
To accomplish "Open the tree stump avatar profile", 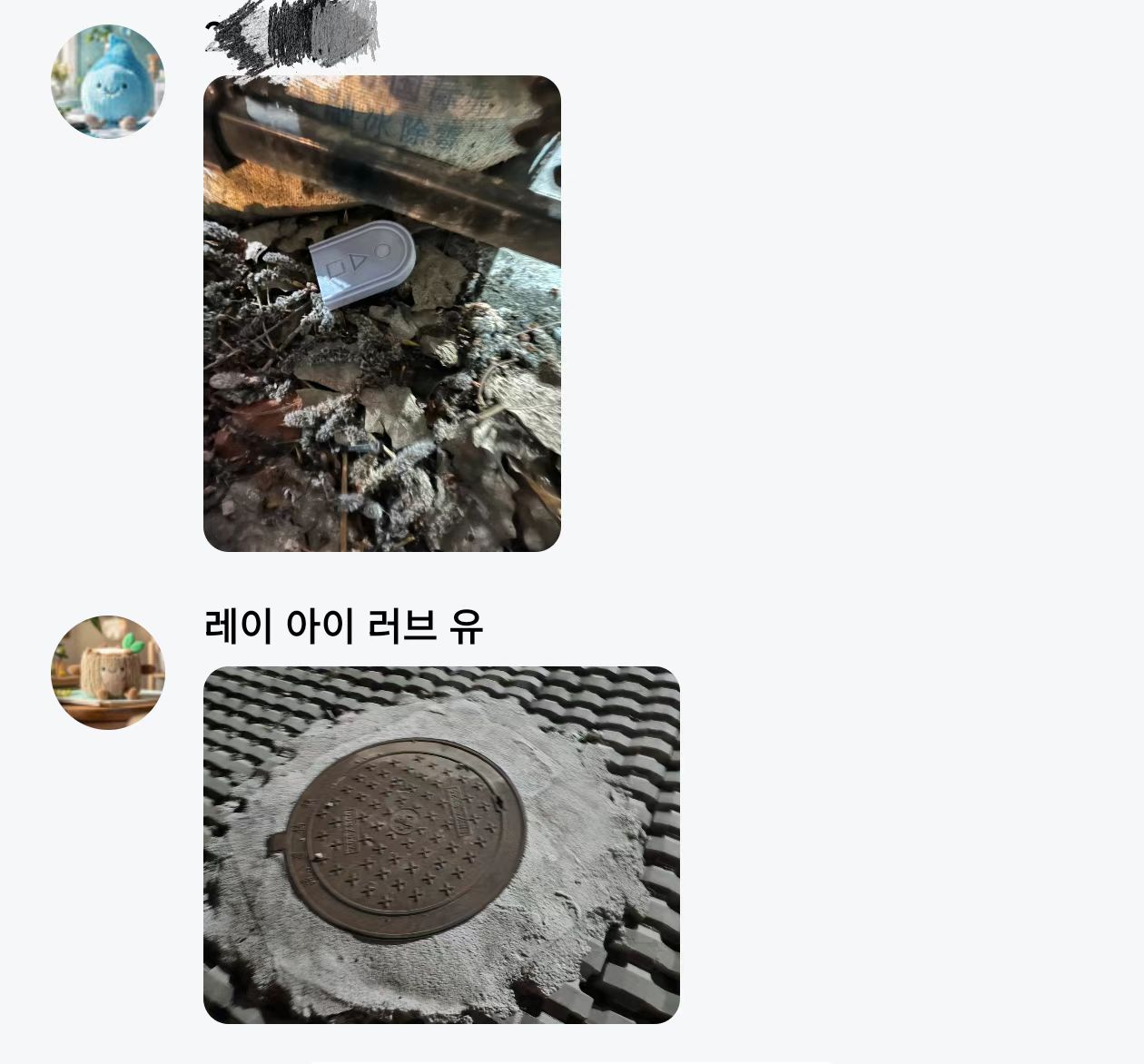I will pos(107,673).
